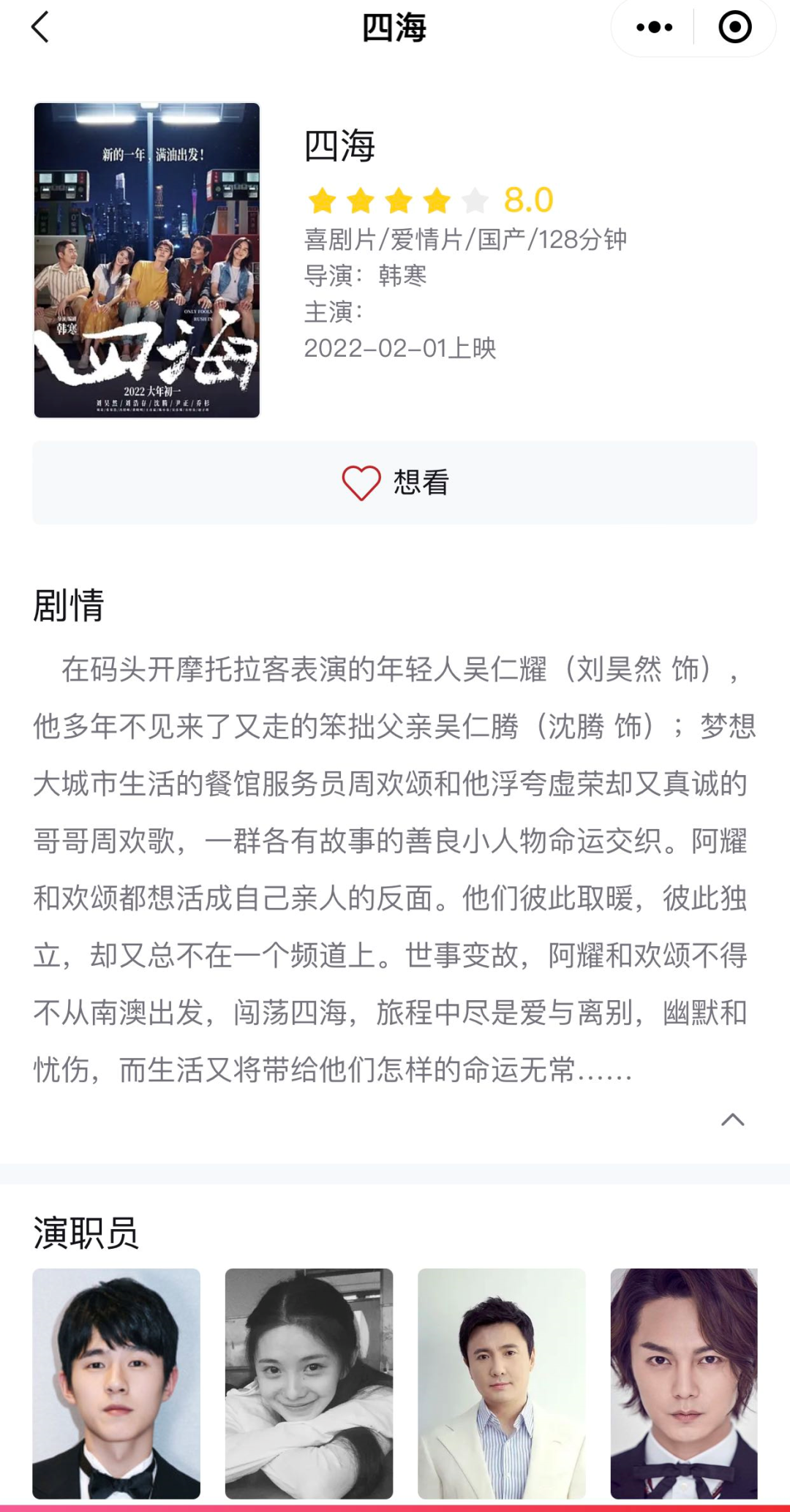Screen dimensions: 790x1512
Task: Open the fourth cast member with long hair
Action: (x=684, y=1383)
